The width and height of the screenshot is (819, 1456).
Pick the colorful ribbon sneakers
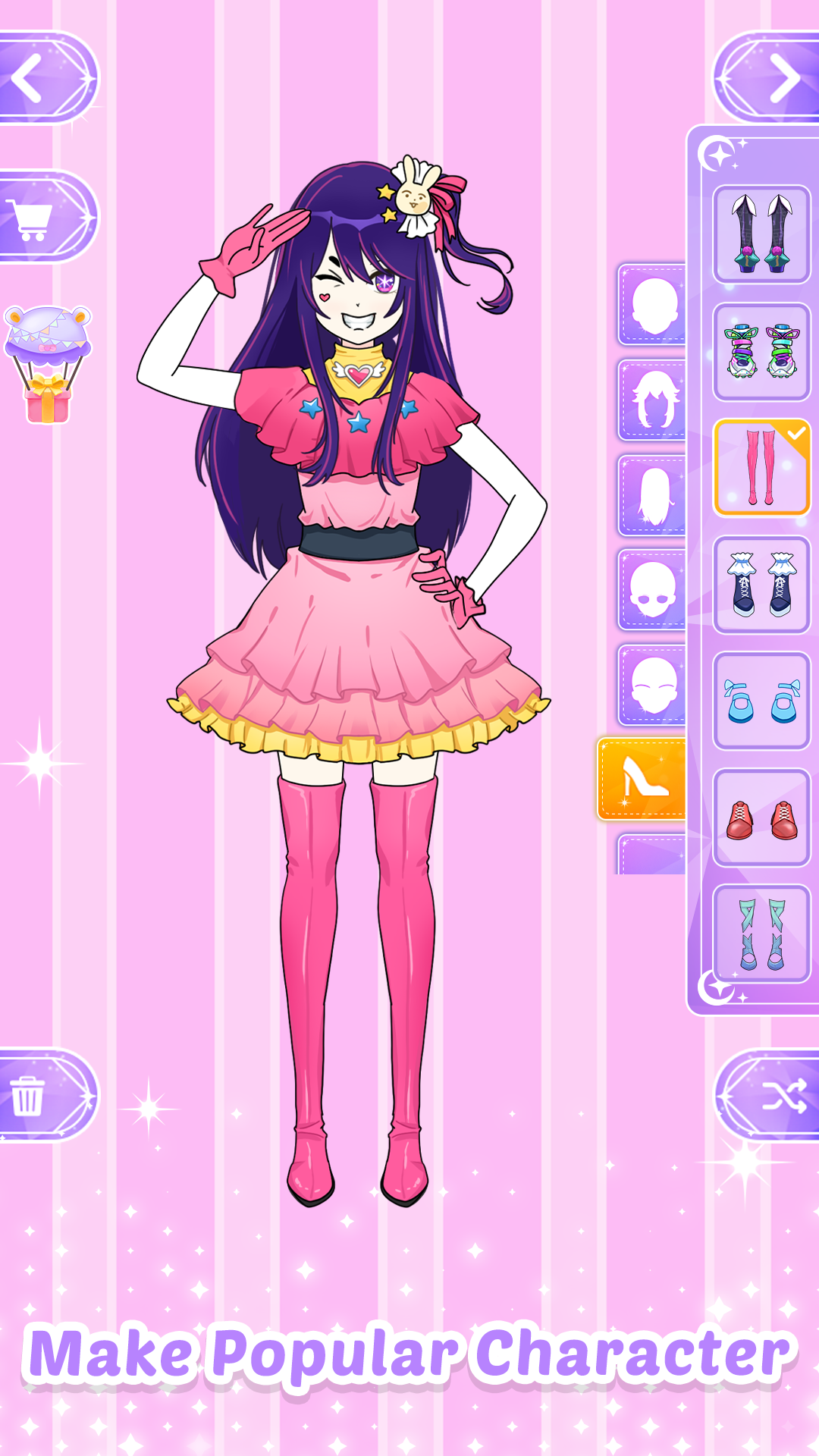pyautogui.click(x=761, y=352)
